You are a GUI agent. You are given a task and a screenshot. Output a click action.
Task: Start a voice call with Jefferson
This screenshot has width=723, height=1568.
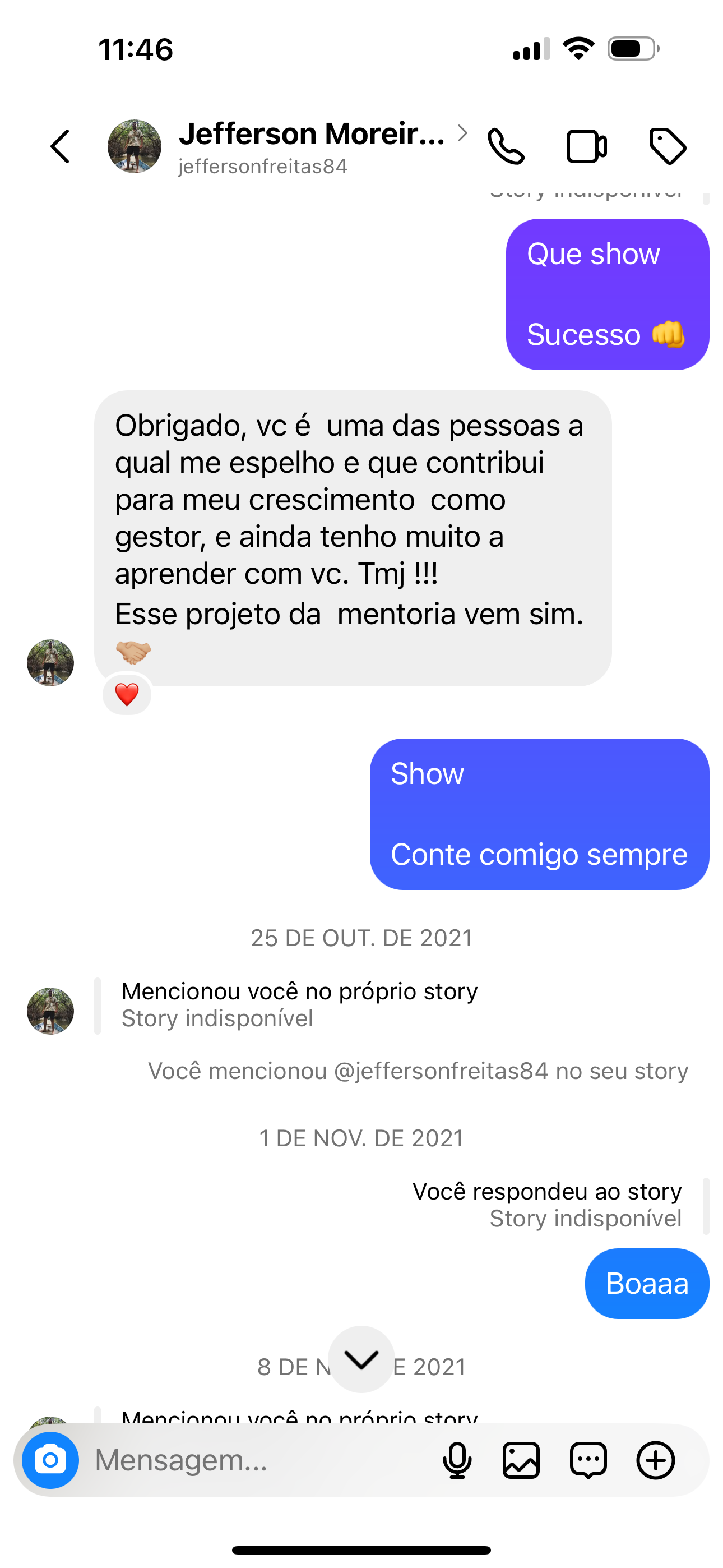coord(506,147)
